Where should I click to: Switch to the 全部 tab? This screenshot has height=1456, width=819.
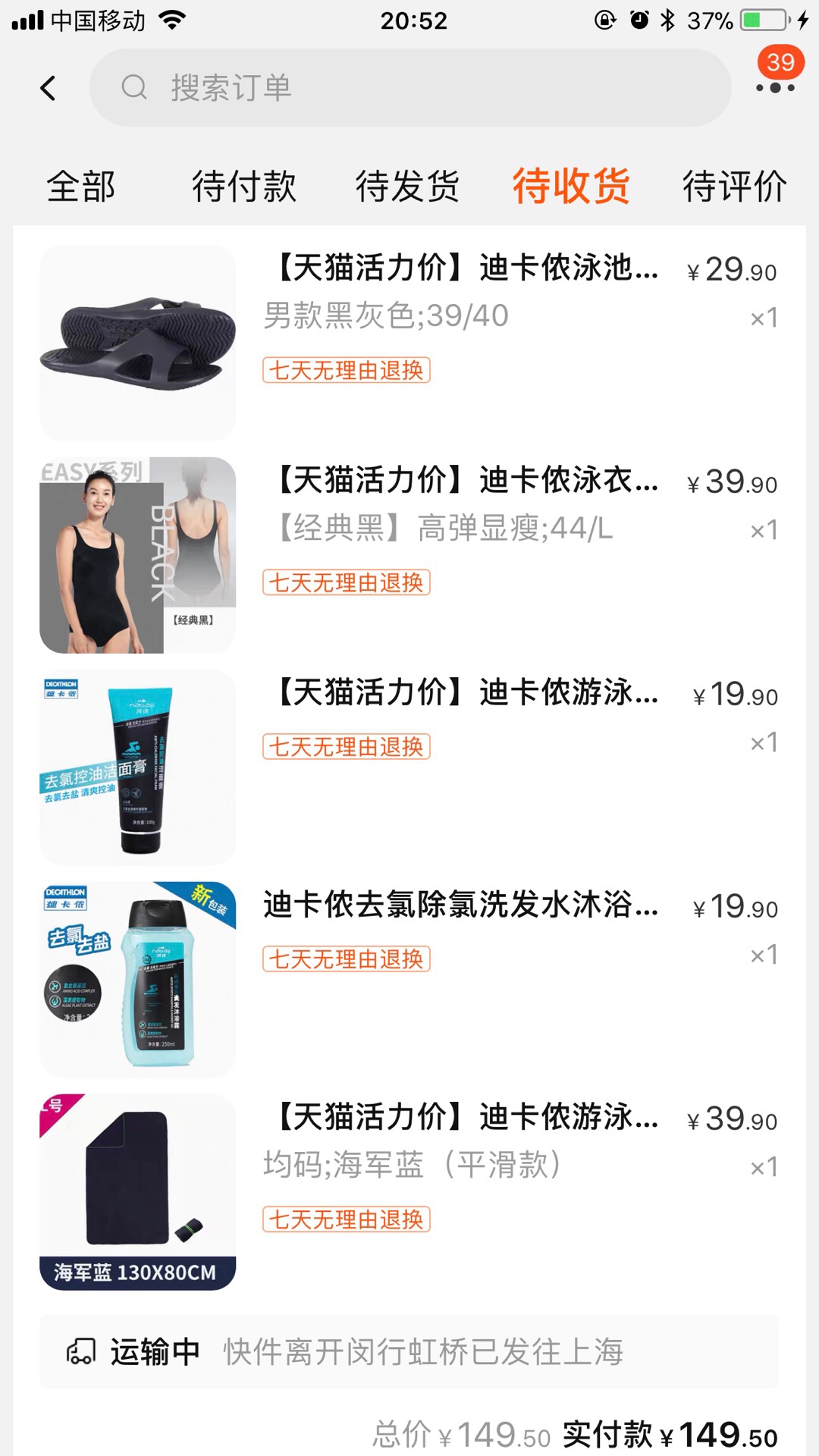pos(81,186)
